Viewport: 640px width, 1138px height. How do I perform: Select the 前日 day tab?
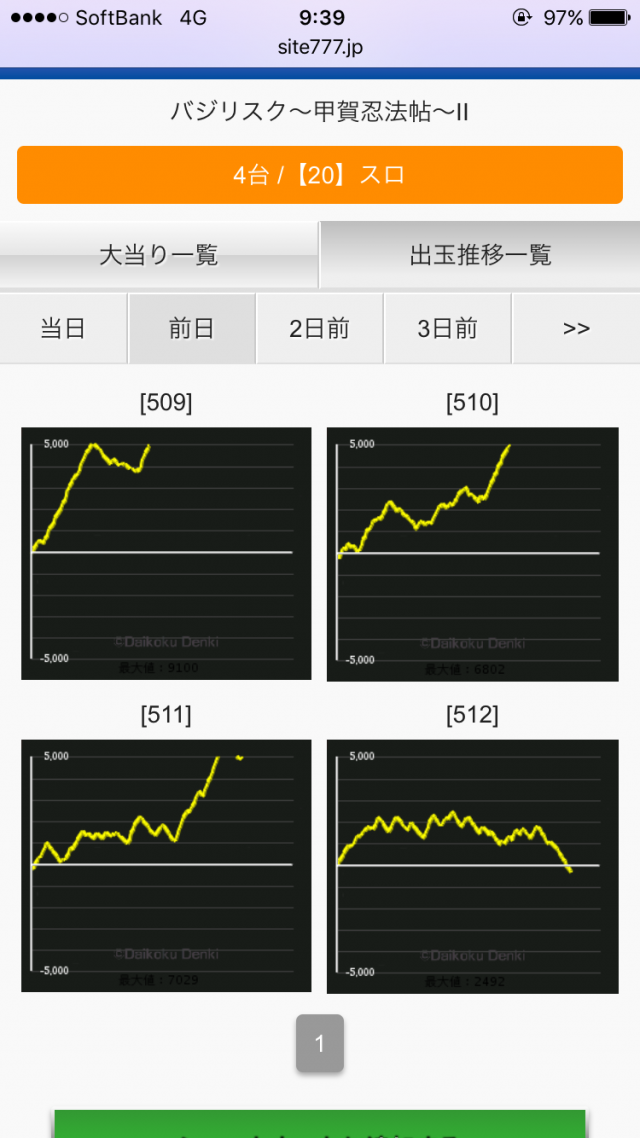191,329
